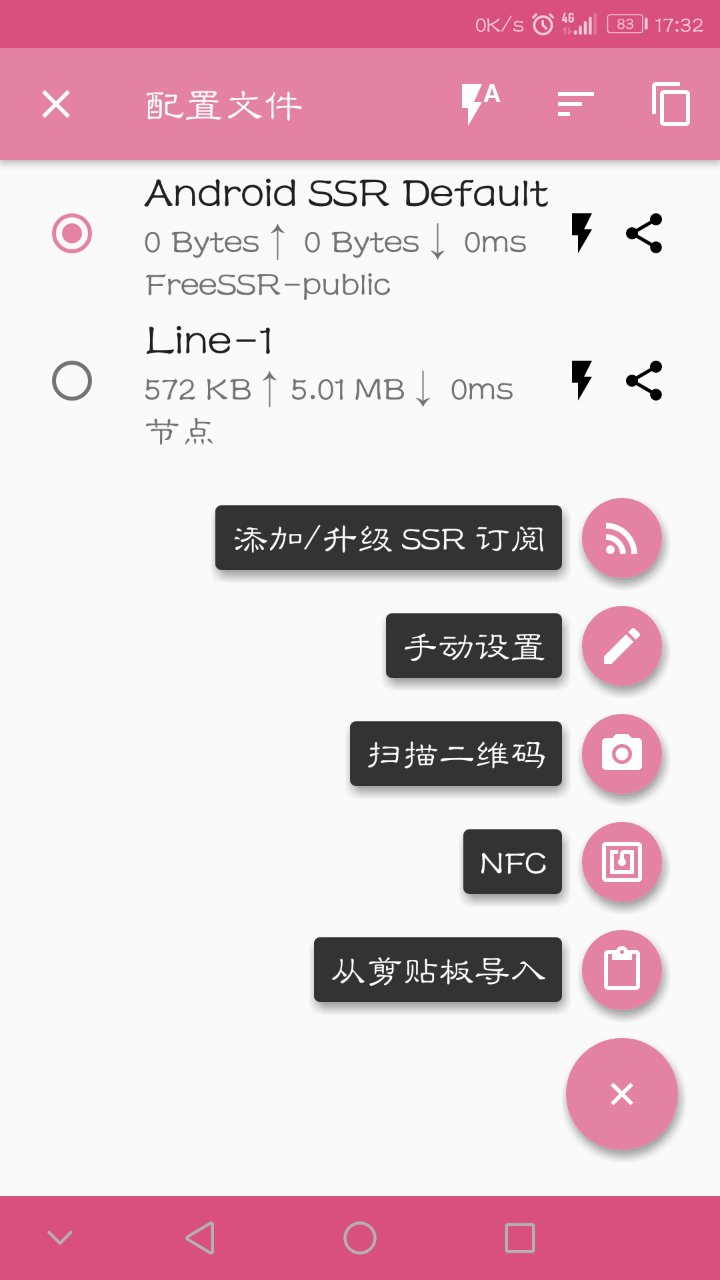The height and width of the screenshot is (1280, 720).
Task: Tap the copy icon in the toolbar
Action: coord(671,104)
